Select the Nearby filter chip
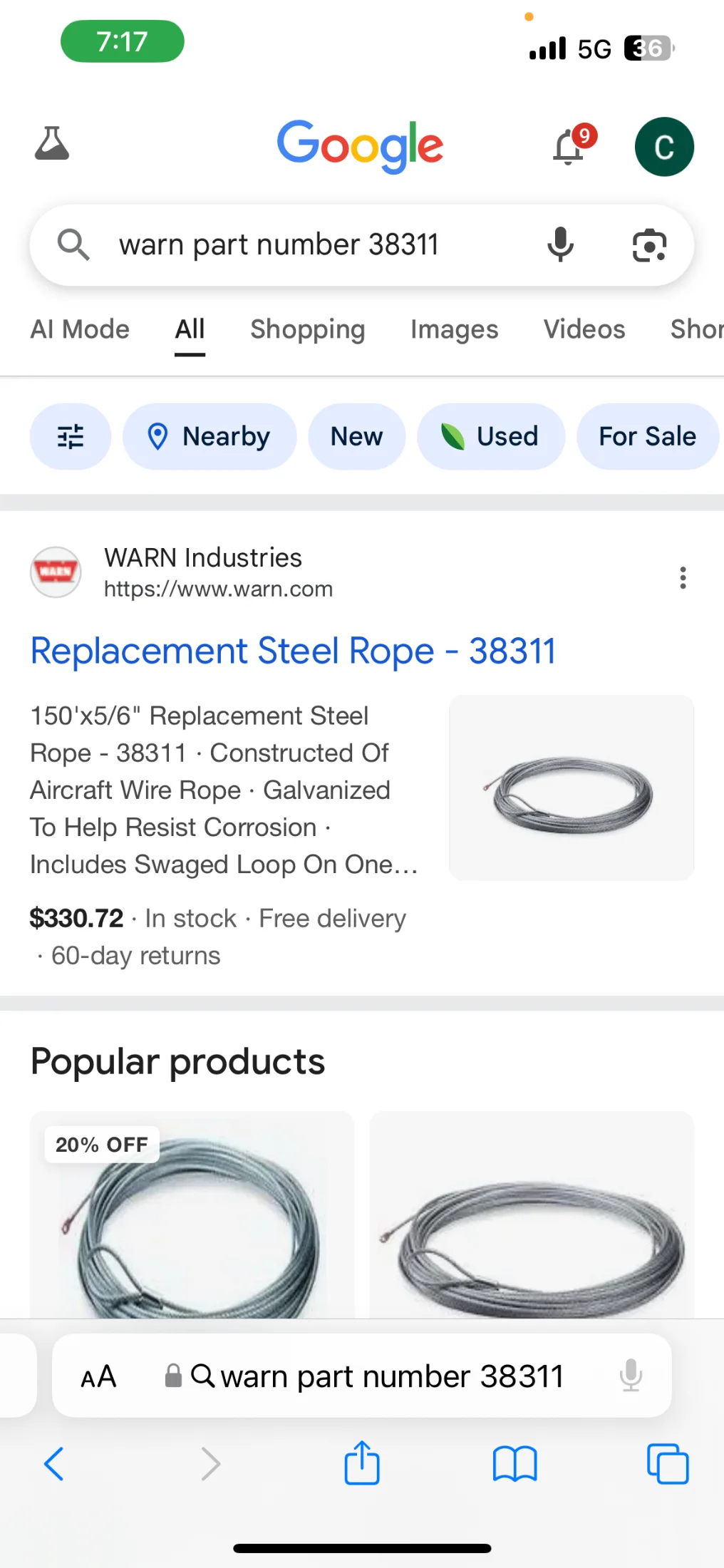 click(210, 436)
